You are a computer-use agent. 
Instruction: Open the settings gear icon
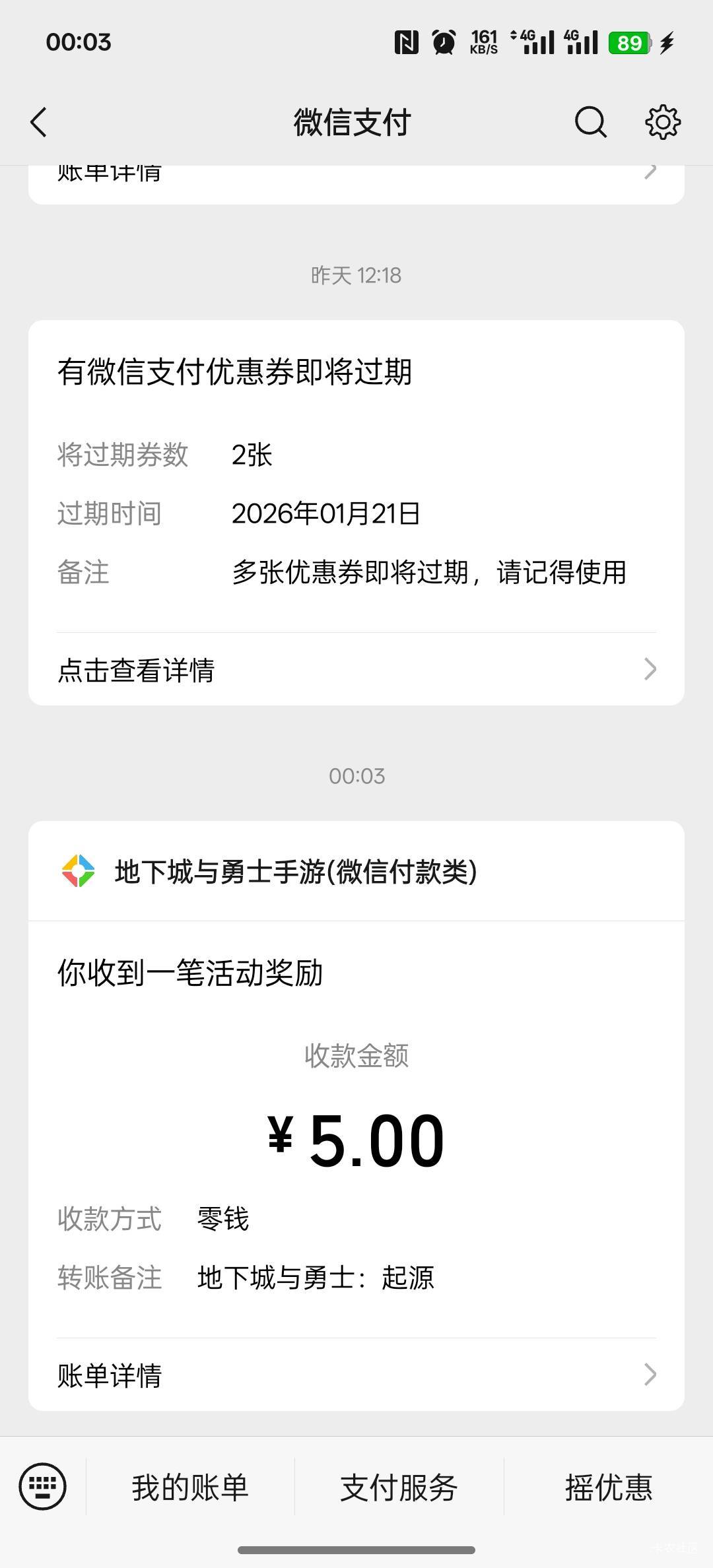[x=662, y=122]
